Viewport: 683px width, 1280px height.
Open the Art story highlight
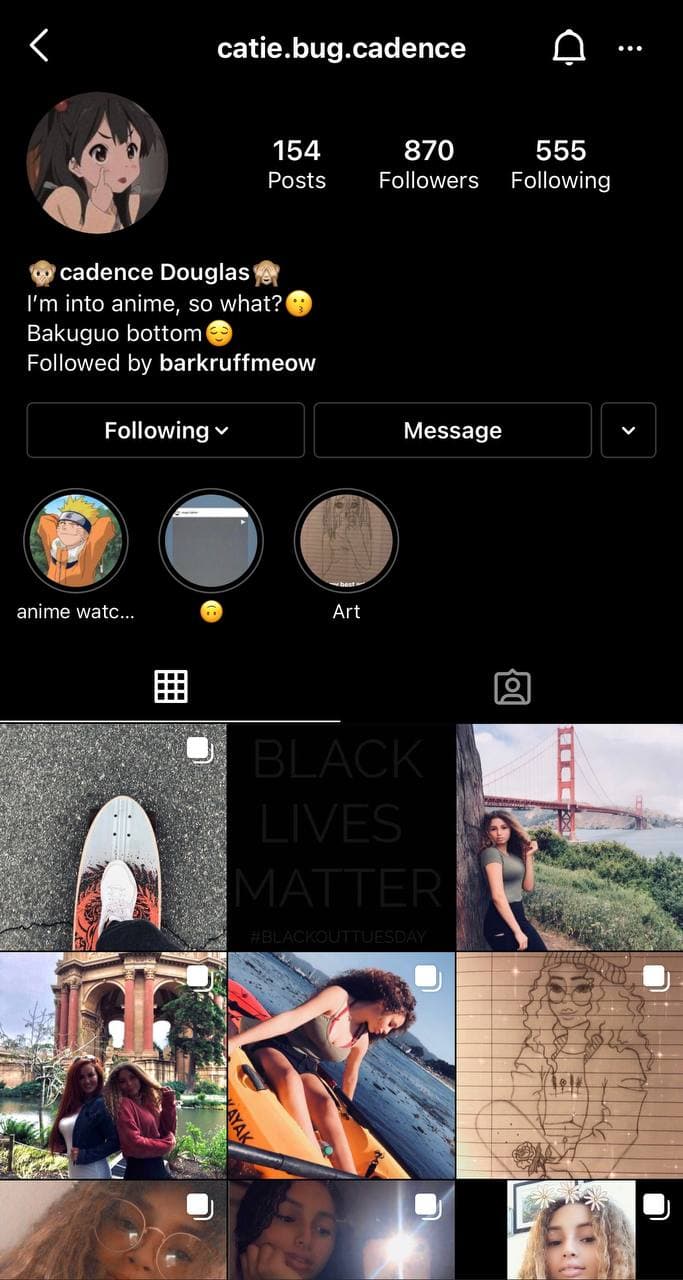pos(346,541)
